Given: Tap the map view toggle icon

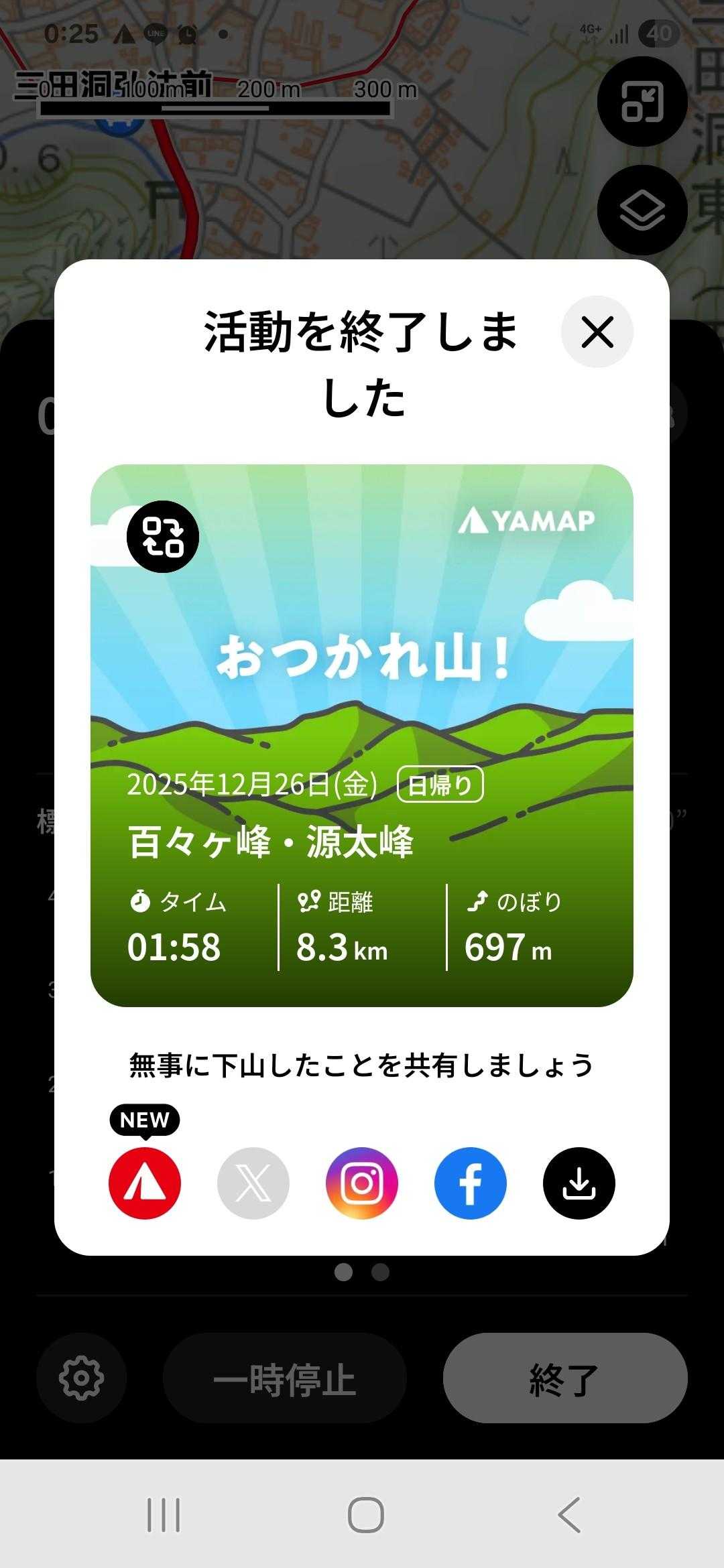Looking at the screenshot, I should 642,102.
